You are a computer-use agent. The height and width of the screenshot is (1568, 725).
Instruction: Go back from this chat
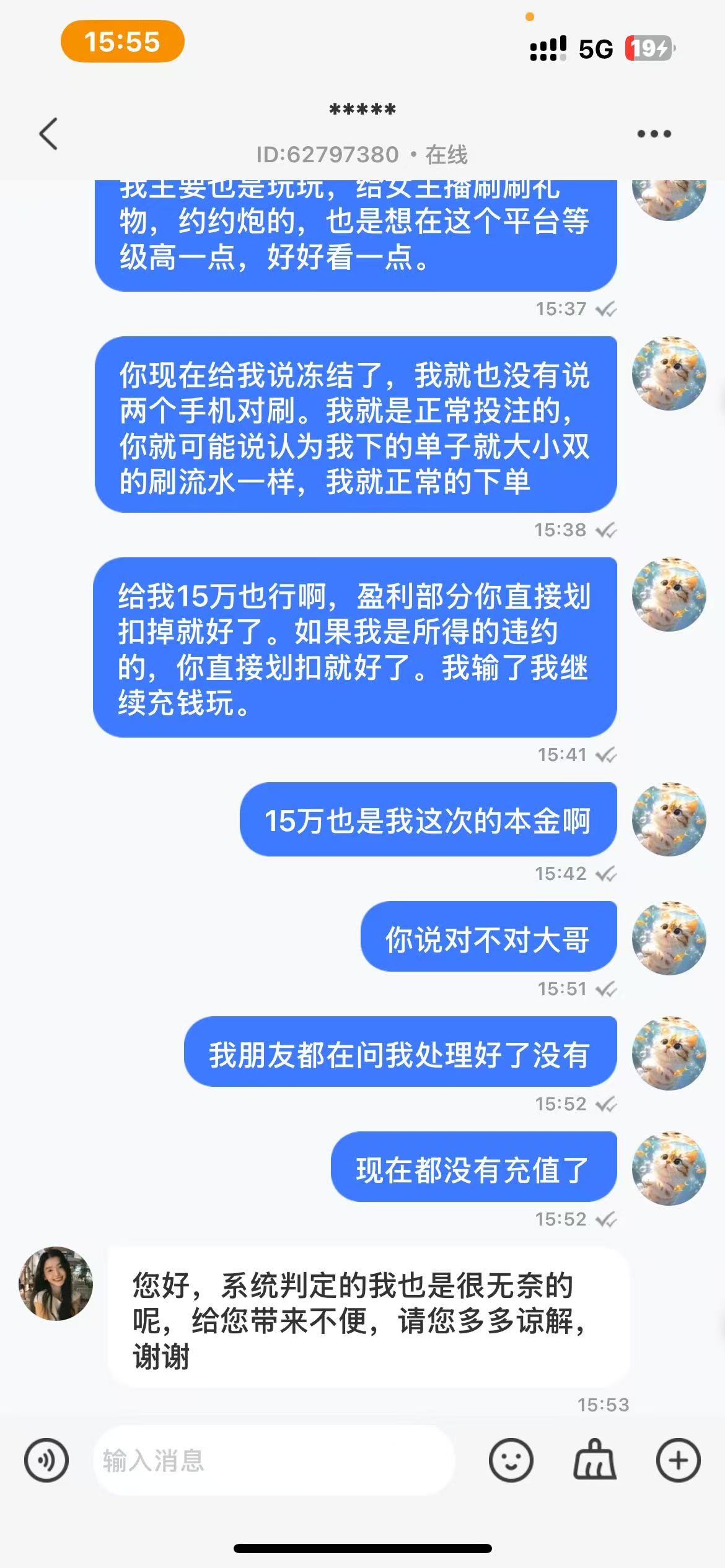pos(48,134)
